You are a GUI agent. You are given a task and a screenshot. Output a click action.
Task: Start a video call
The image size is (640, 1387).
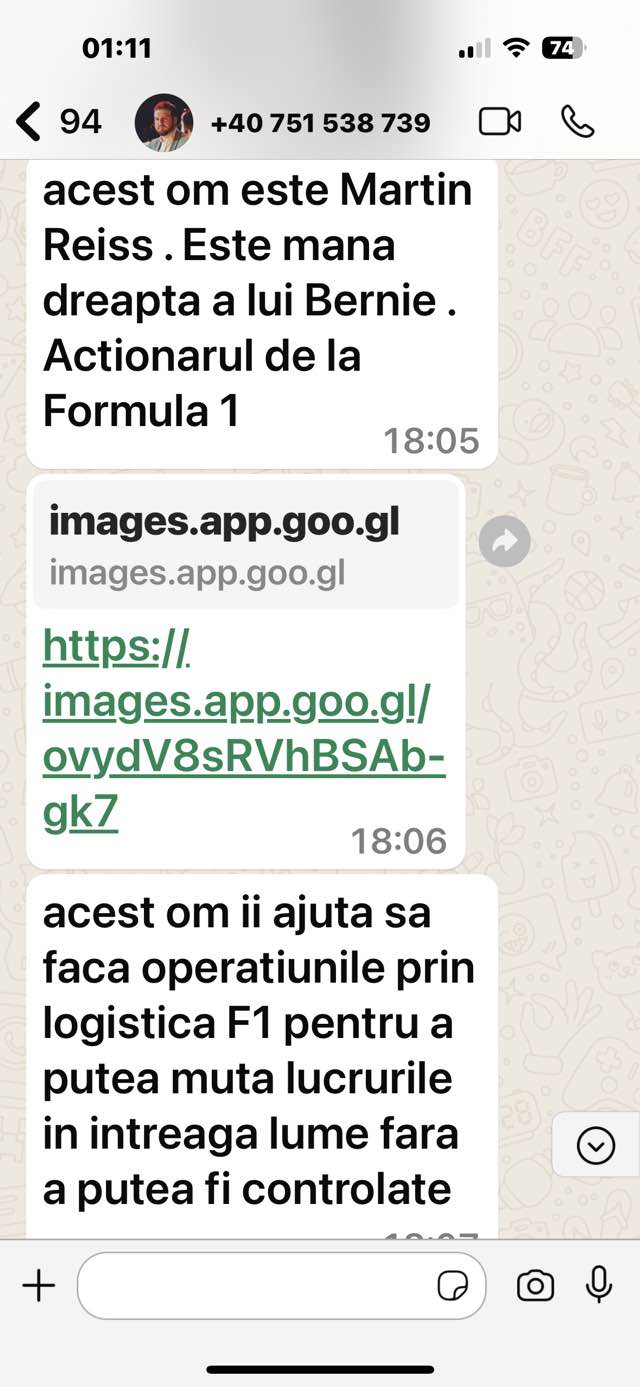pyautogui.click(x=500, y=122)
